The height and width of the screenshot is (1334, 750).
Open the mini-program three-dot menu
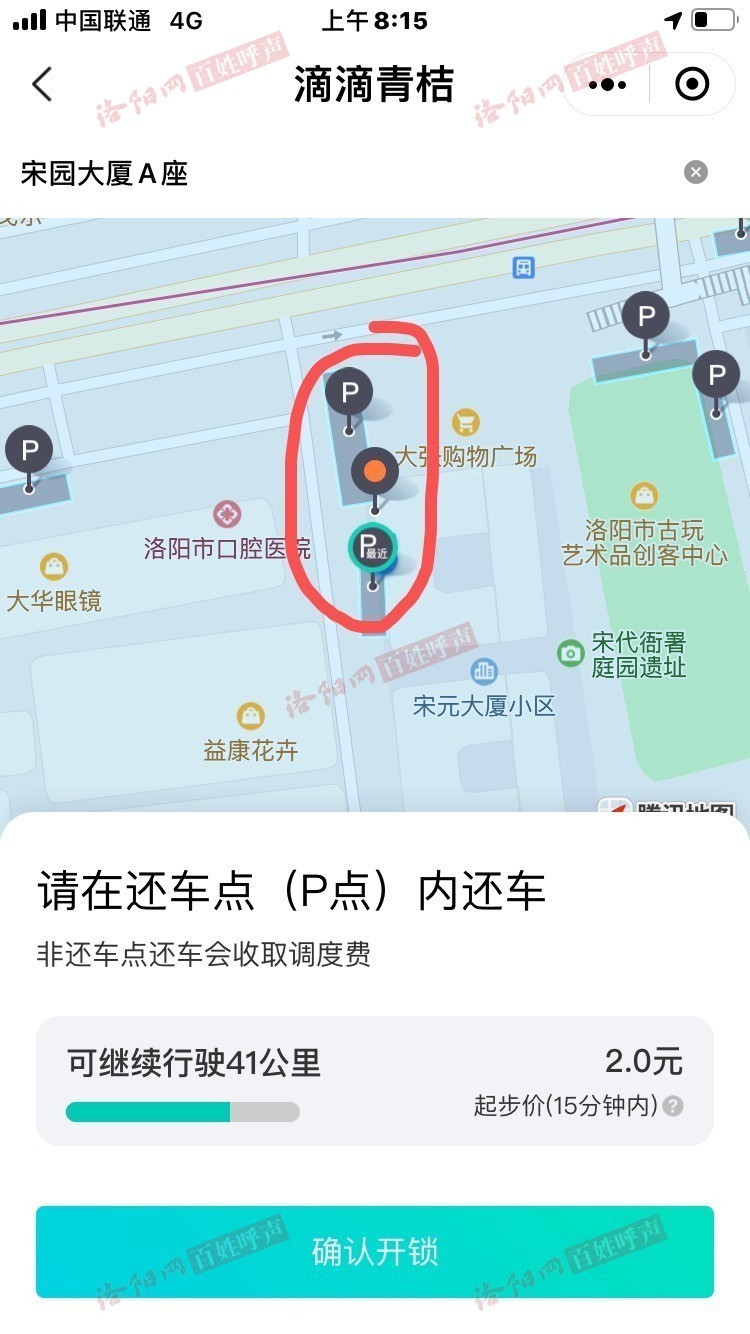(x=607, y=85)
